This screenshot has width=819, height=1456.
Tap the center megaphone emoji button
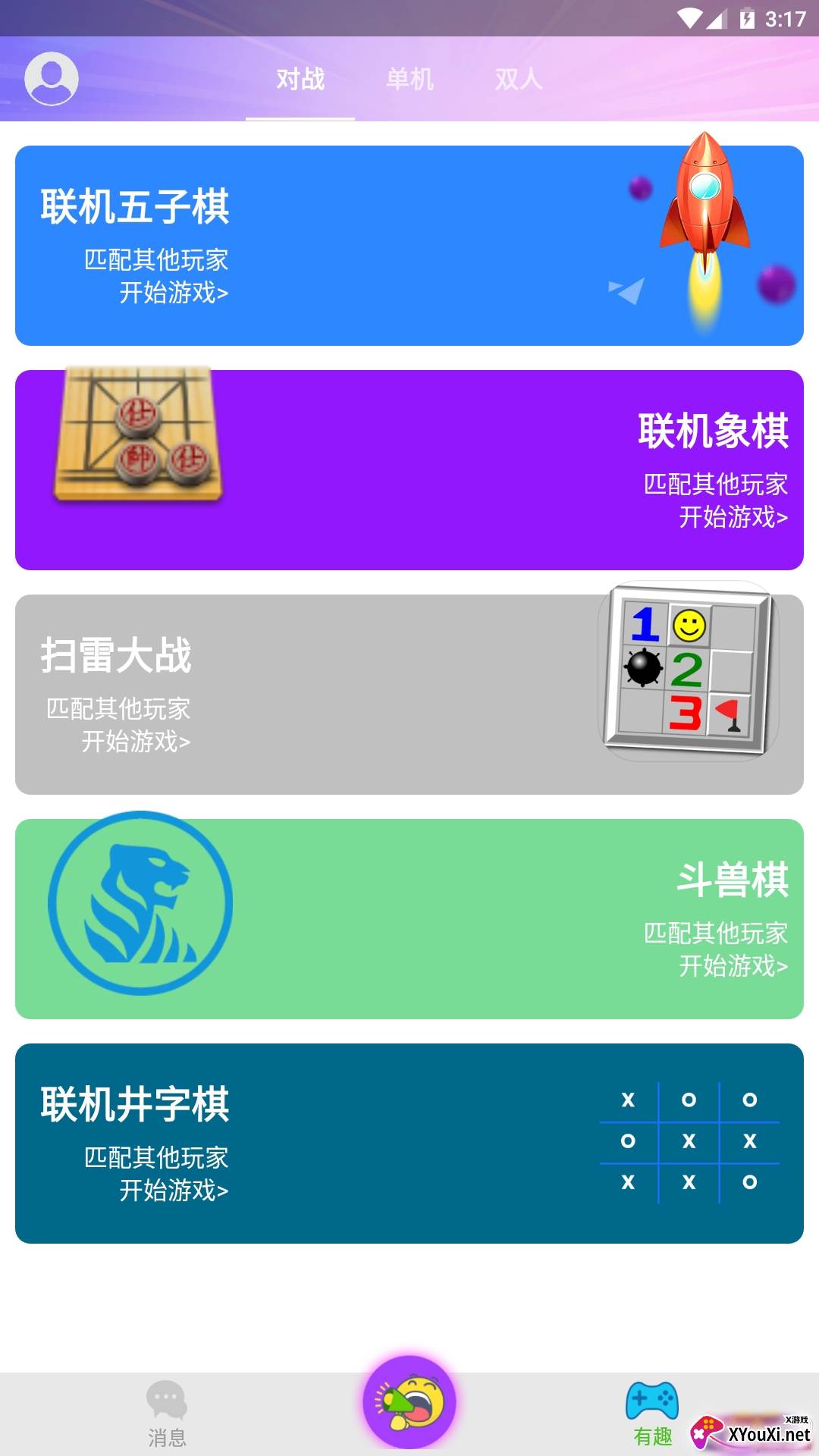pos(409,1402)
